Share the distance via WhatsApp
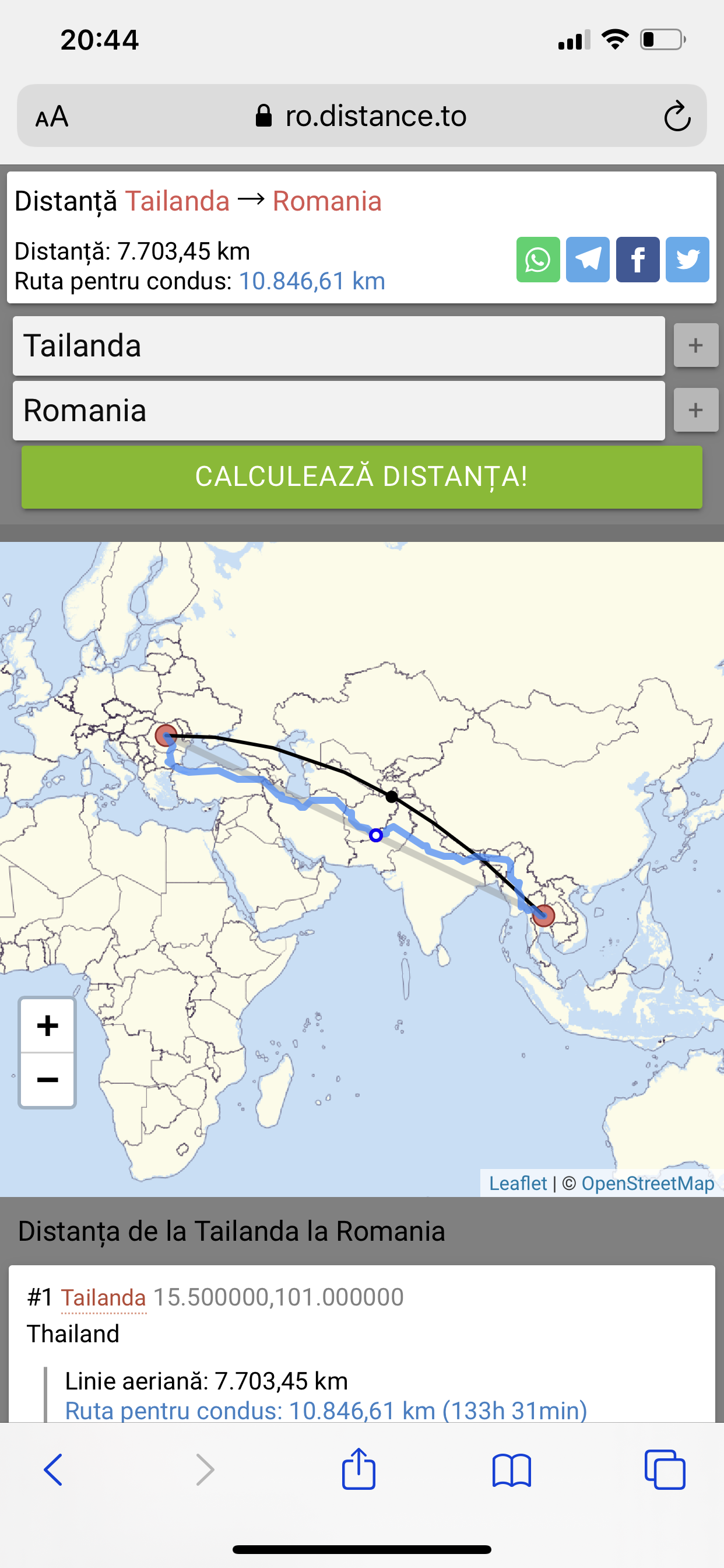Image resolution: width=724 pixels, height=1568 pixels. (538, 260)
